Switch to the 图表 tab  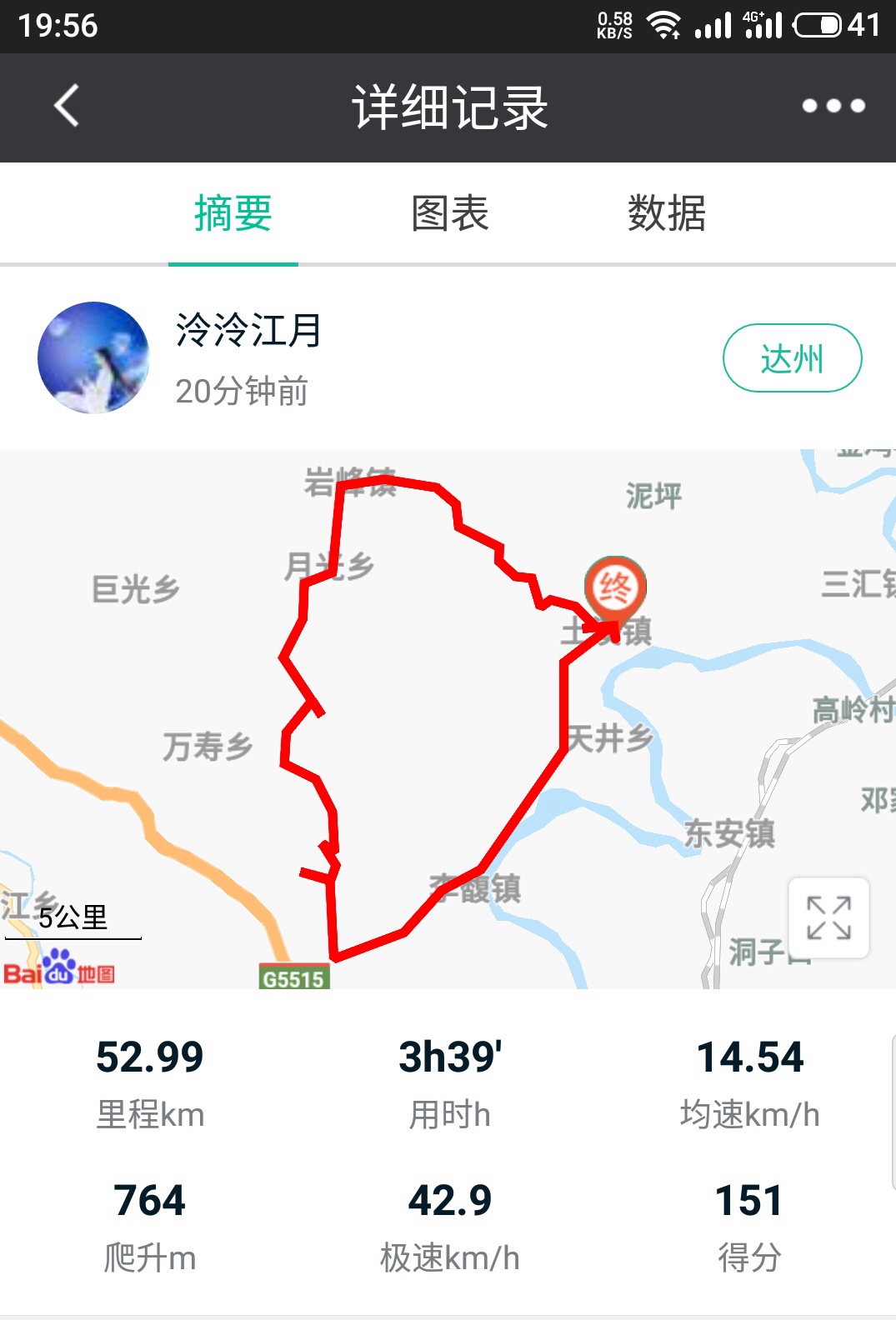pos(450,213)
